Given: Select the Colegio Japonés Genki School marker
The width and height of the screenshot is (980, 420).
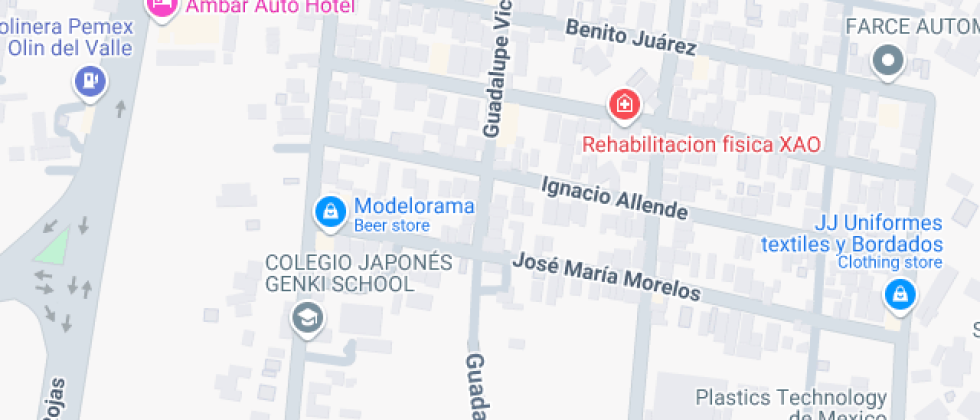Looking at the screenshot, I should coord(308,319).
